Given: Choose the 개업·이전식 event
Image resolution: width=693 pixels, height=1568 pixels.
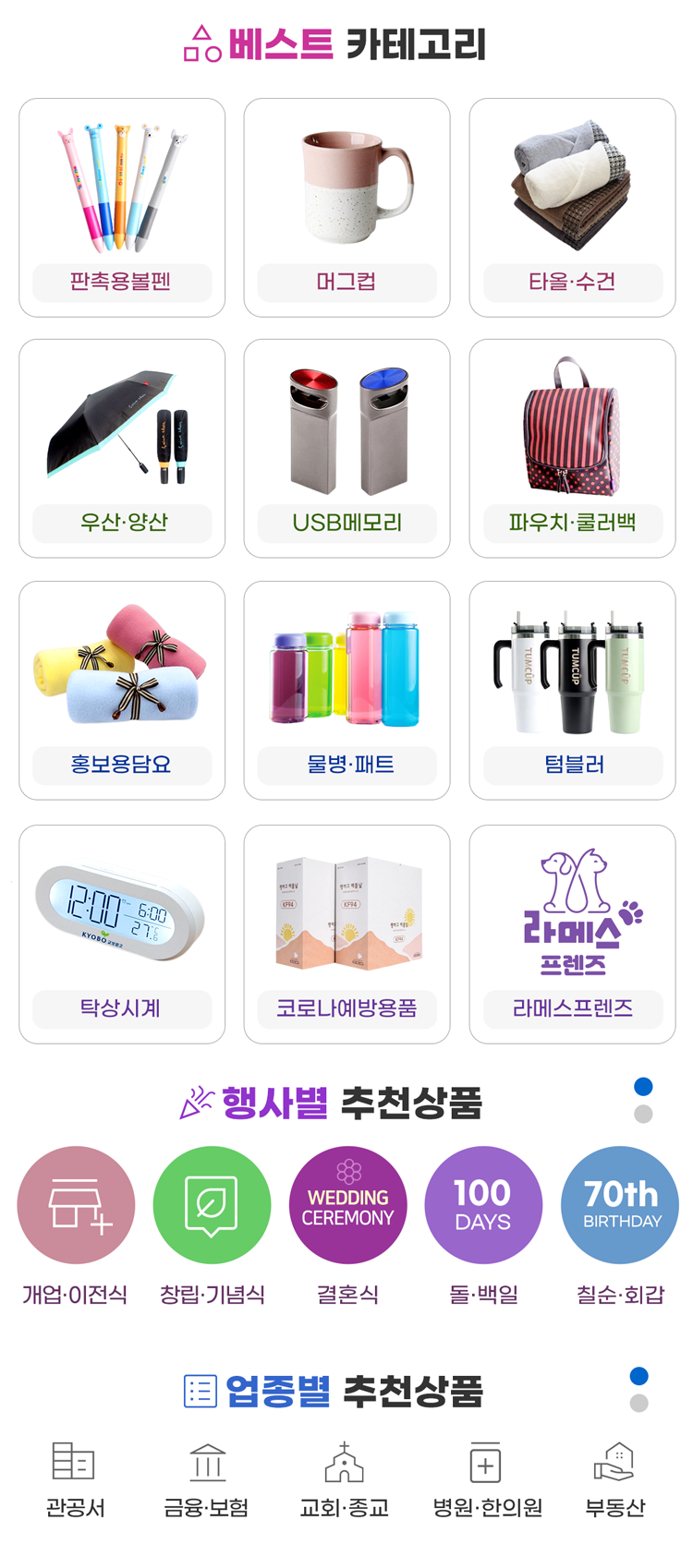Looking at the screenshot, I should [76, 1205].
